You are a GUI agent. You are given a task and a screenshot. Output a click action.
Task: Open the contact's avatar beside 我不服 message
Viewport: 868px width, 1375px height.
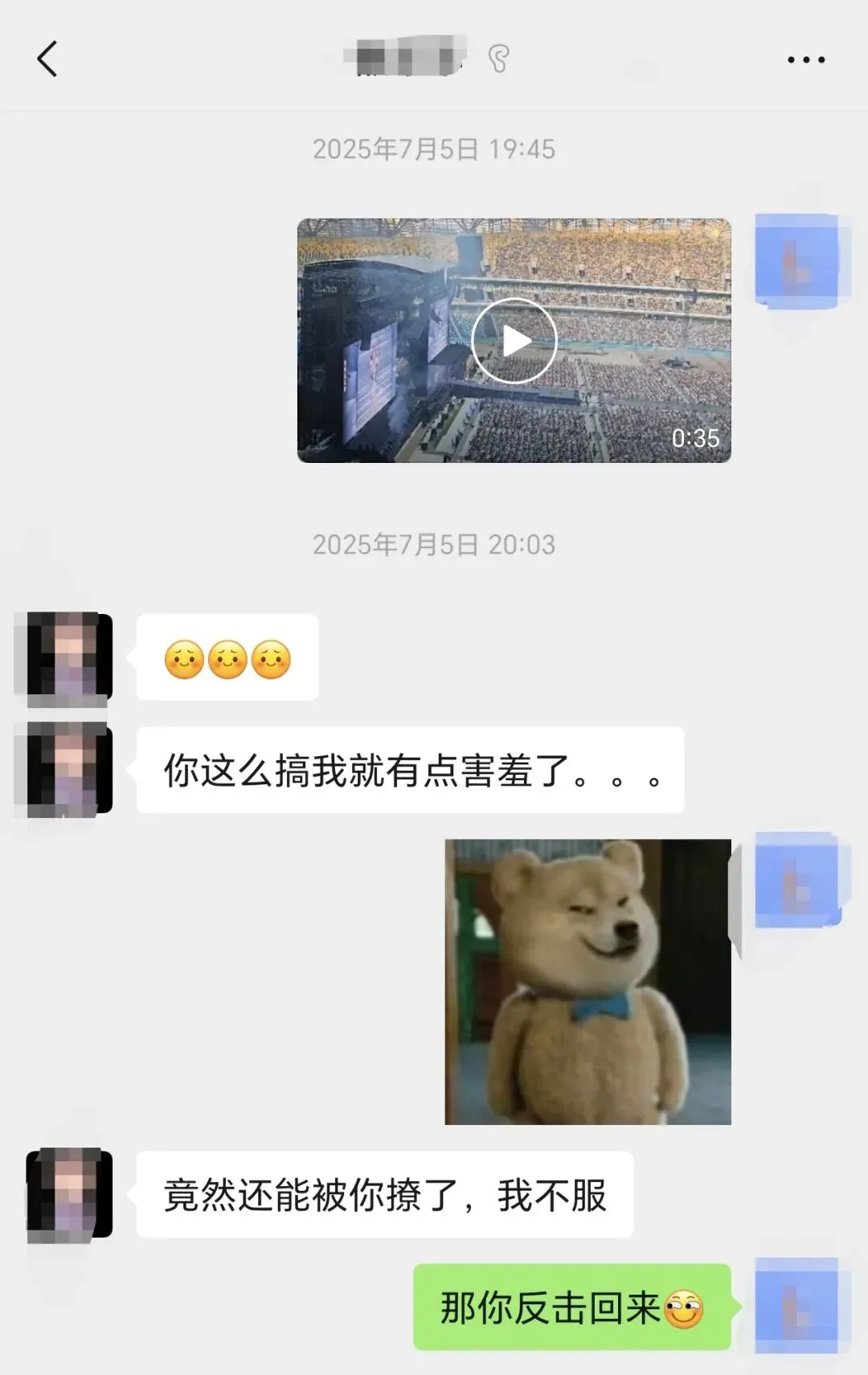(69, 1195)
